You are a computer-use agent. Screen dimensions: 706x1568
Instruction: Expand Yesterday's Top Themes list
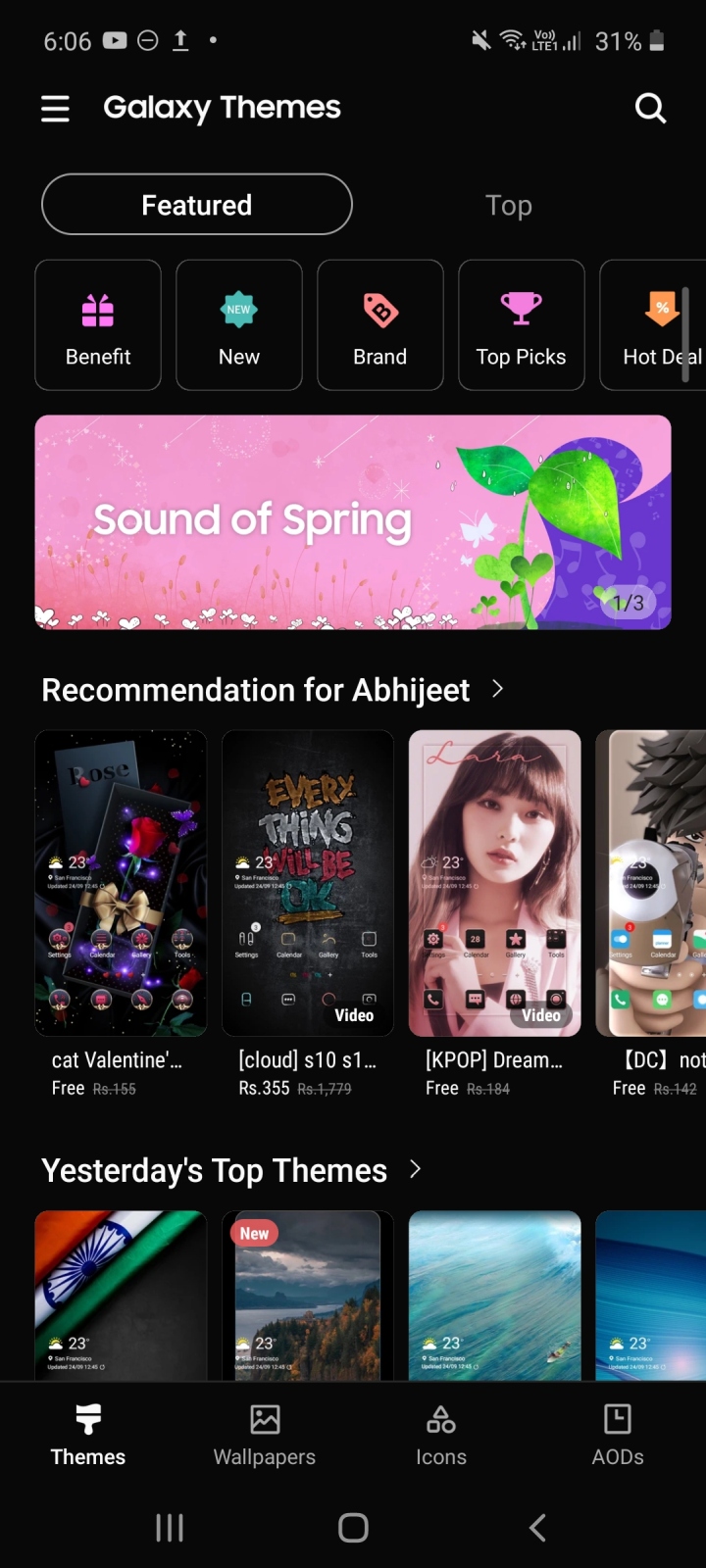click(415, 1169)
